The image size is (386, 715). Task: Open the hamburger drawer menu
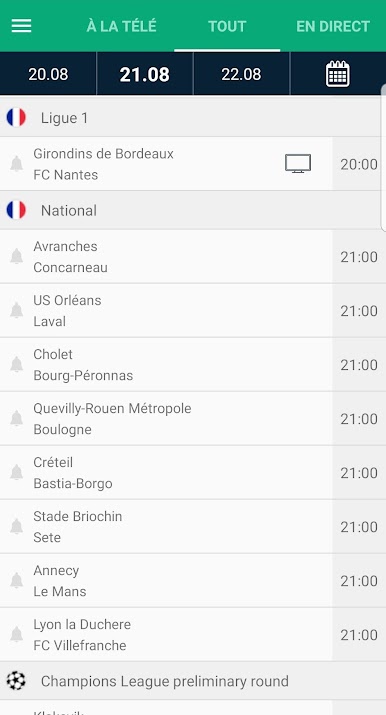click(x=21, y=26)
